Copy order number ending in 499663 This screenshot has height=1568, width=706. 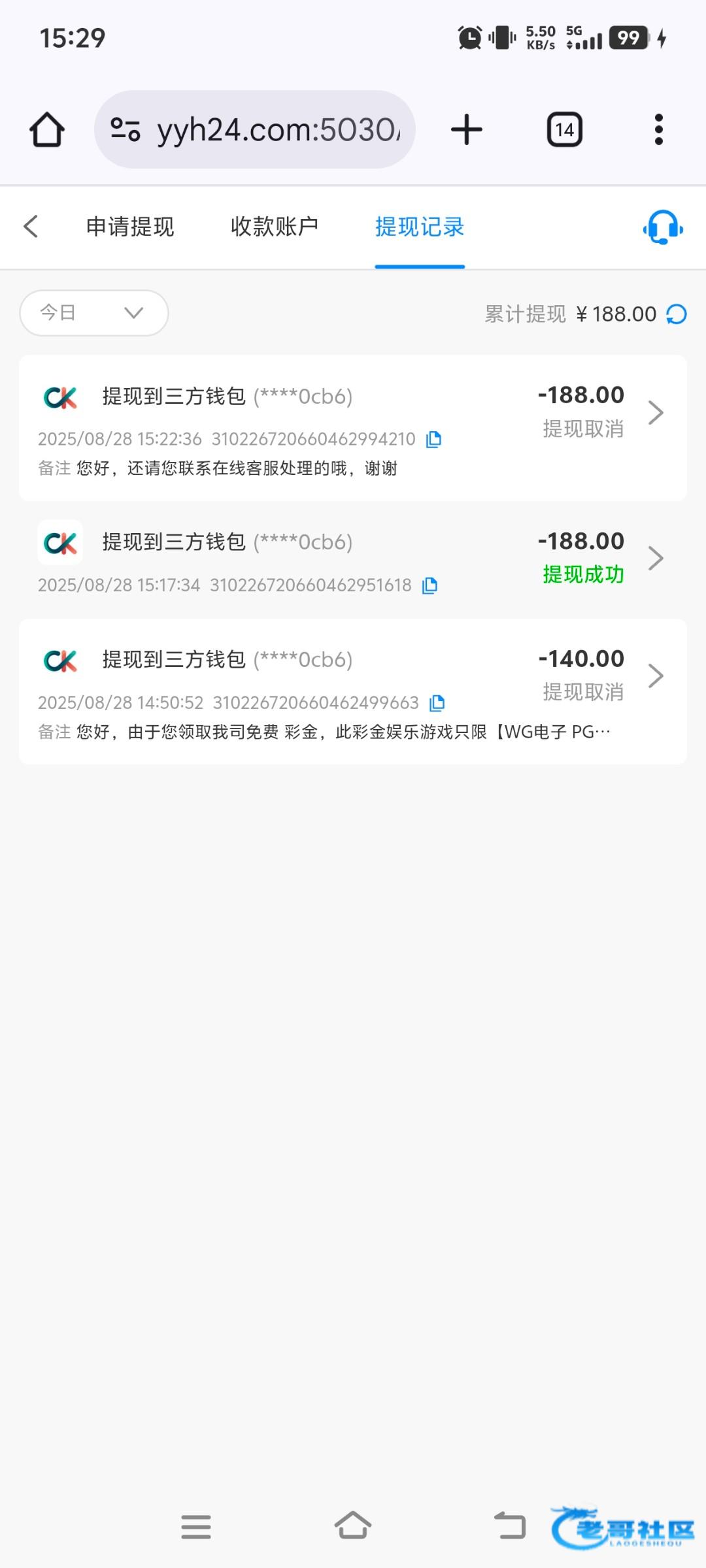click(437, 703)
